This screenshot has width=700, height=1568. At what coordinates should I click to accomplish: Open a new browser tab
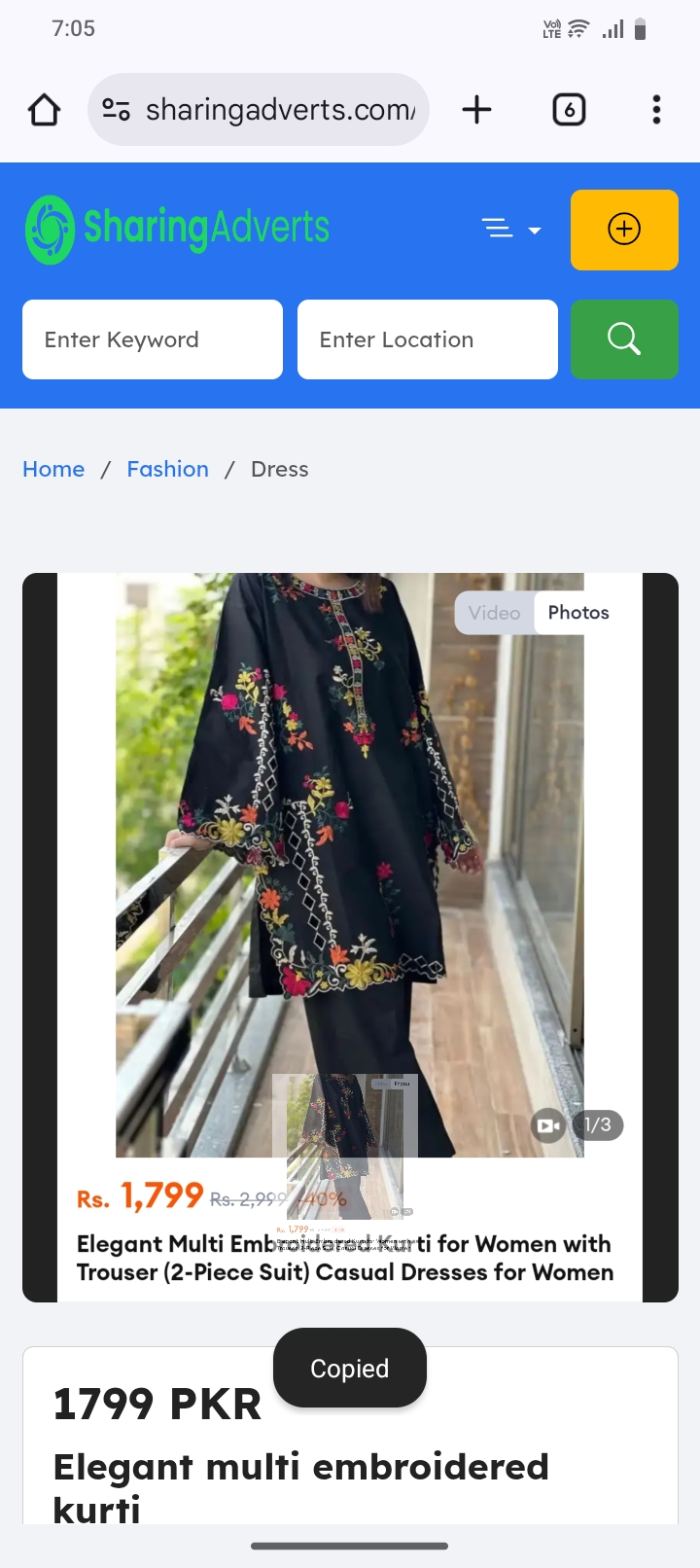click(x=476, y=110)
